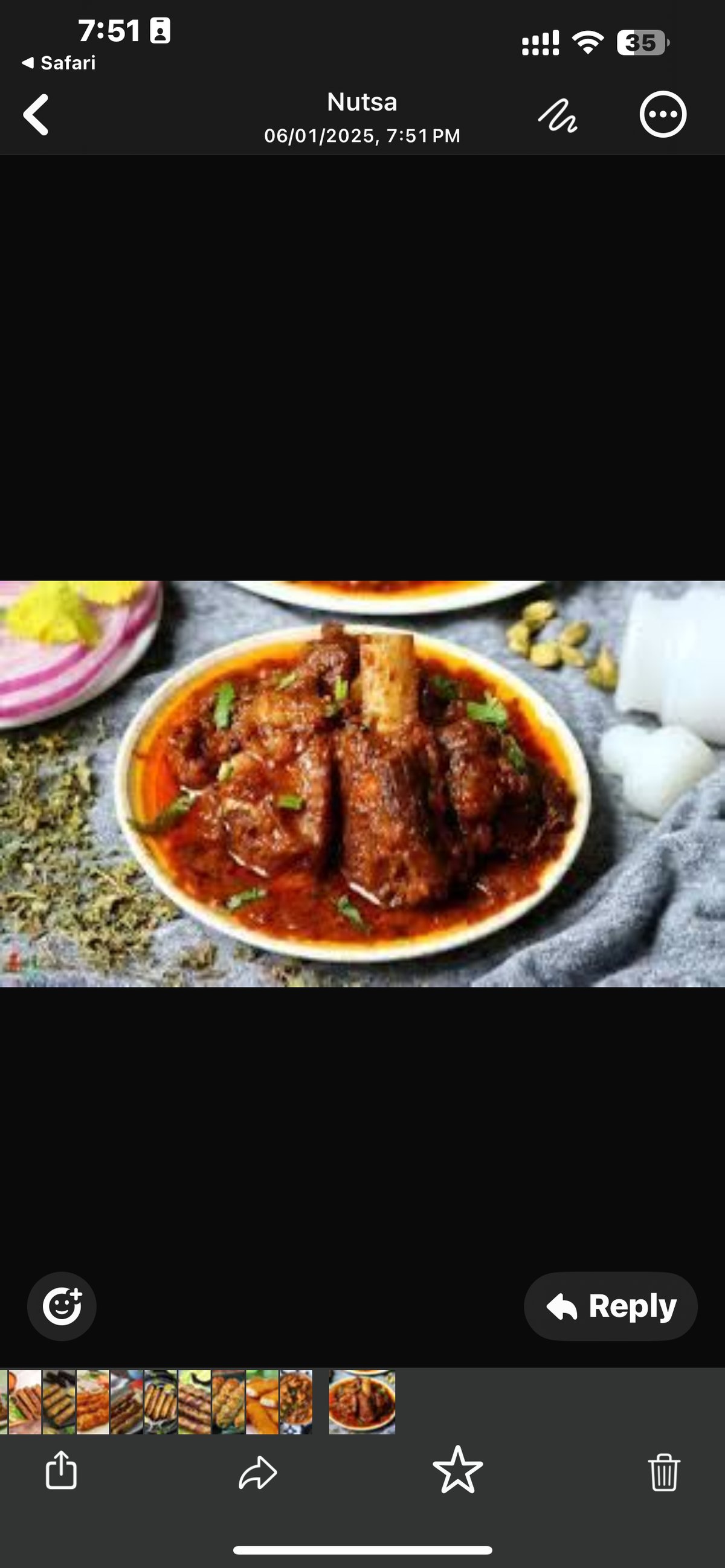Select the first thumbnail in filmstrip
Screen dimensions: 725x1568
(24, 1402)
